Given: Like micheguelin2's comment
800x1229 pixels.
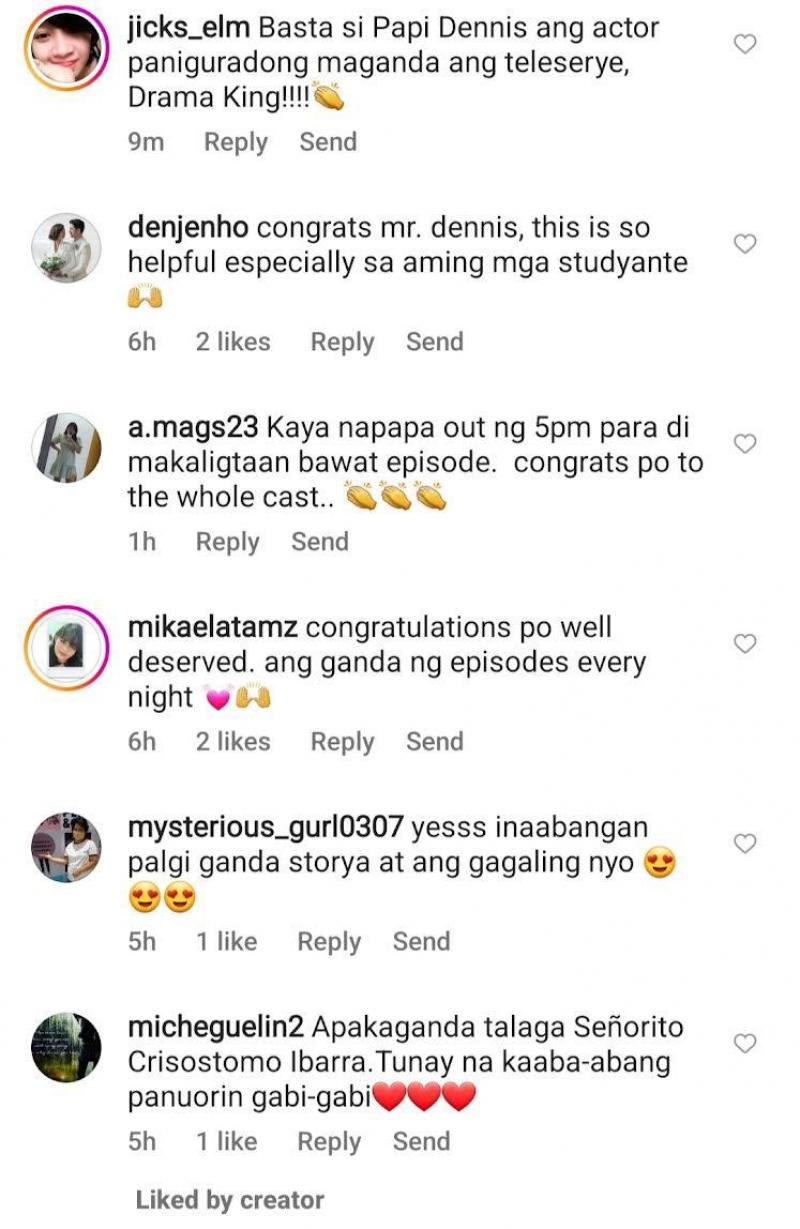Looking at the screenshot, I should pyautogui.click(x=745, y=1044).
